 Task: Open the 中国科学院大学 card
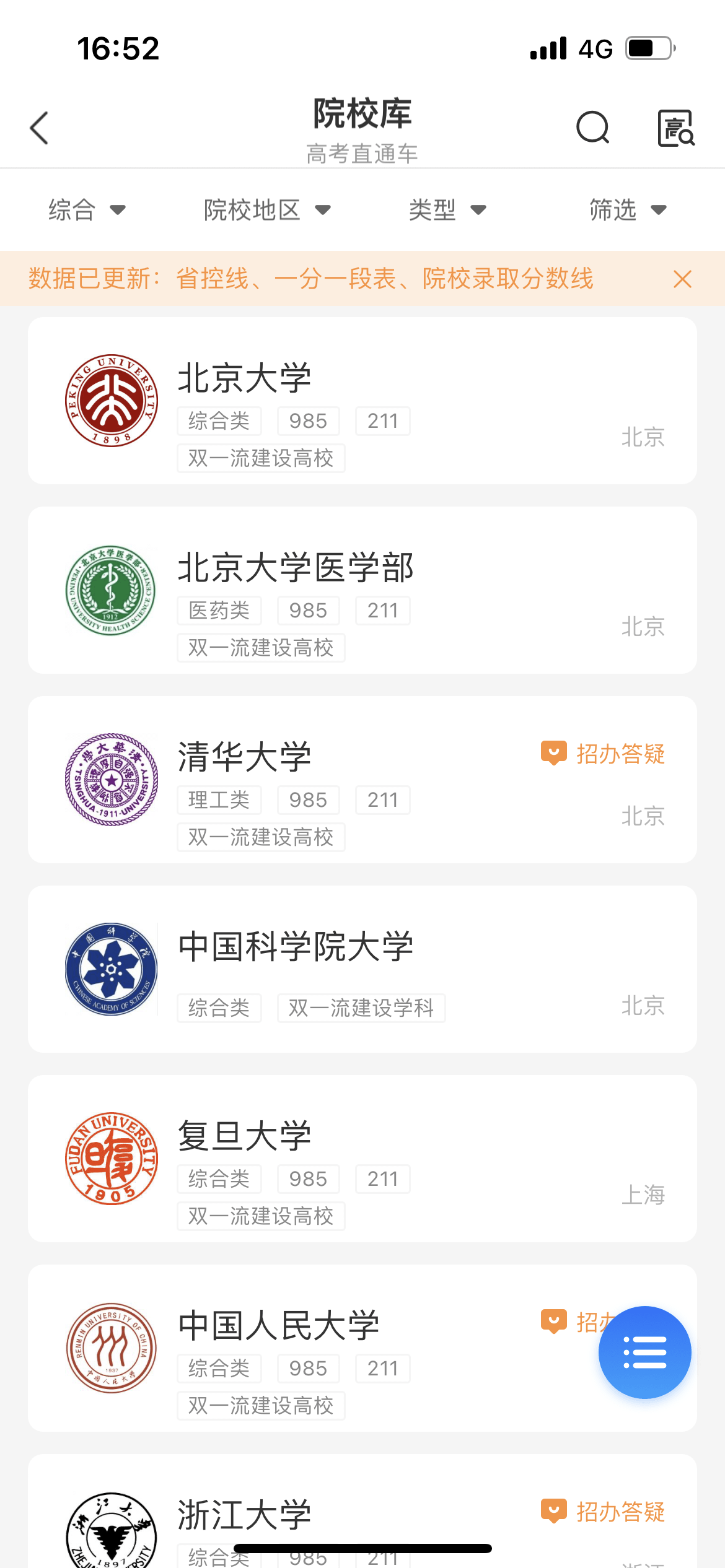[x=362, y=969]
